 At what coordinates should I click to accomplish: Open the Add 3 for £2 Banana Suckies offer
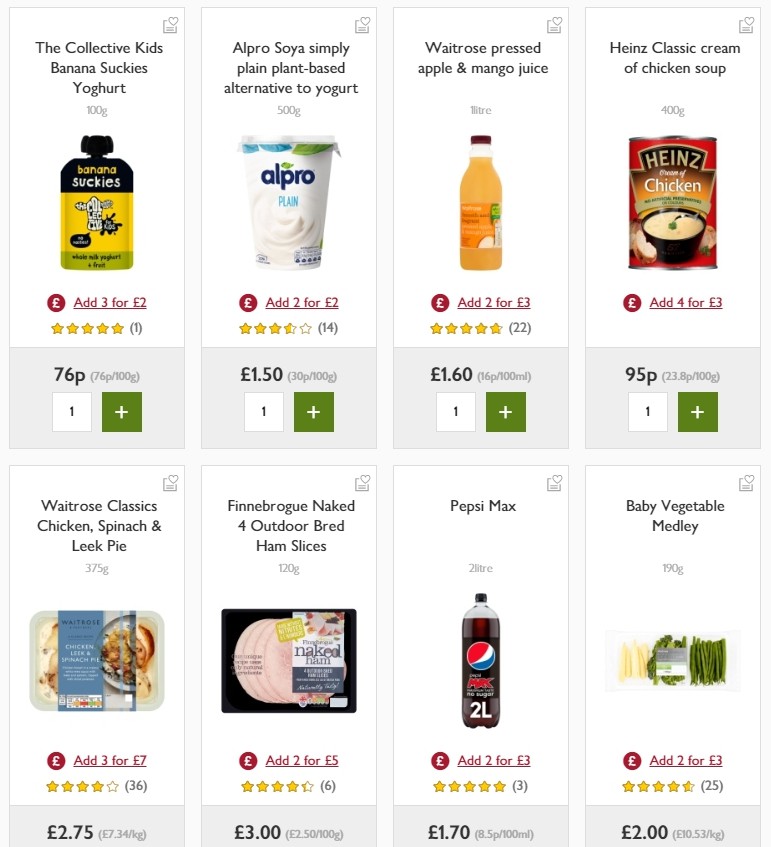(109, 302)
